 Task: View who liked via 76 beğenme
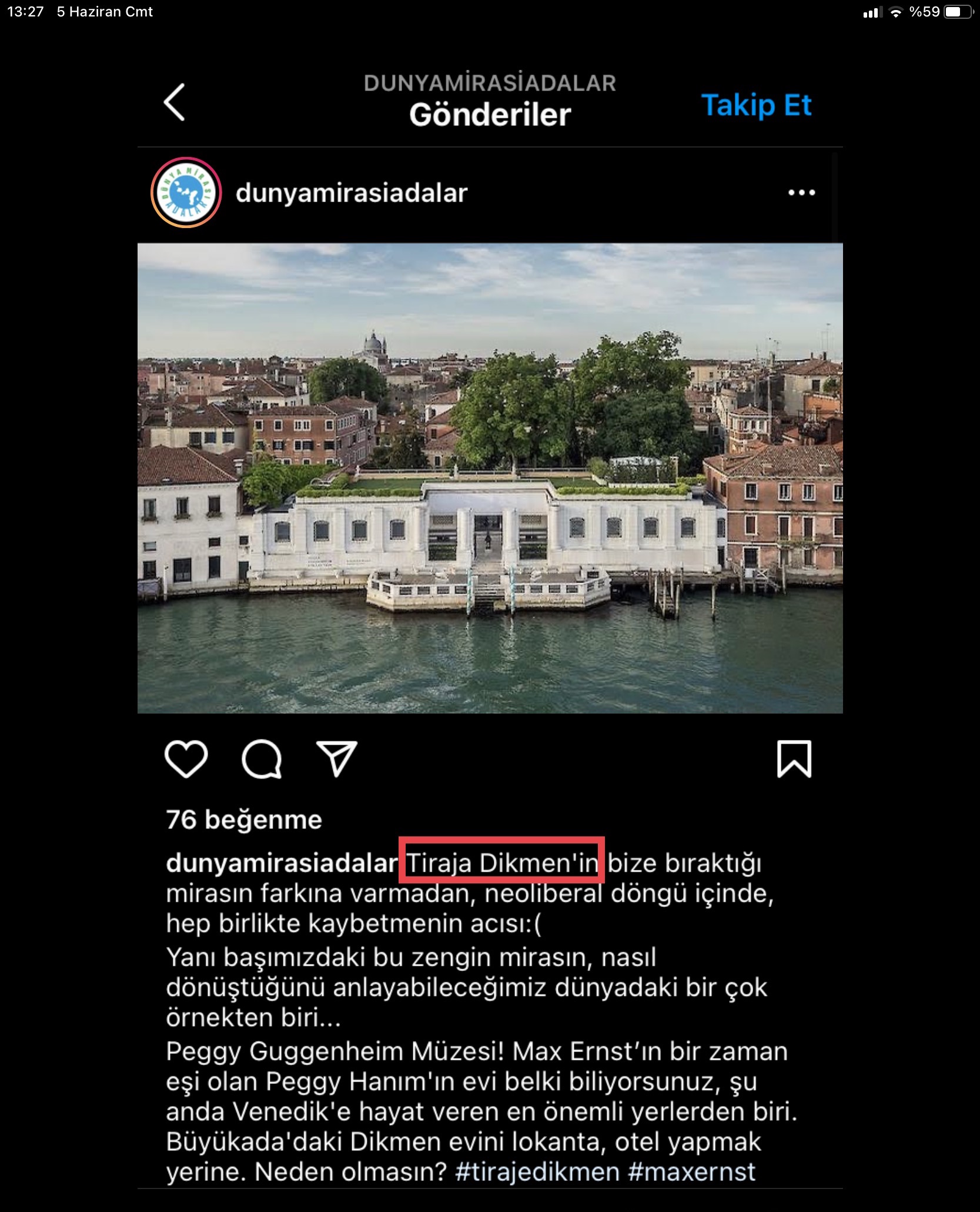244,820
